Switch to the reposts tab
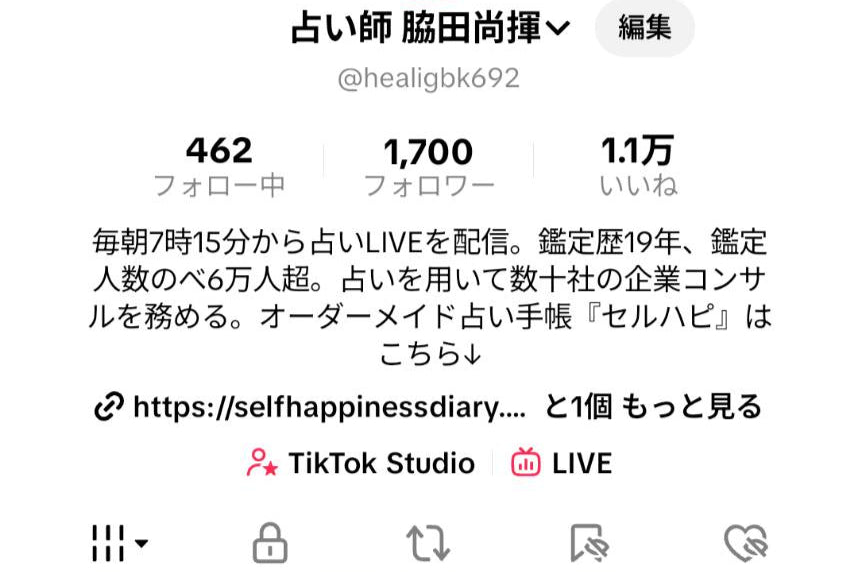Image resolution: width=858 pixels, height=572 pixels. (x=428, y=543)
